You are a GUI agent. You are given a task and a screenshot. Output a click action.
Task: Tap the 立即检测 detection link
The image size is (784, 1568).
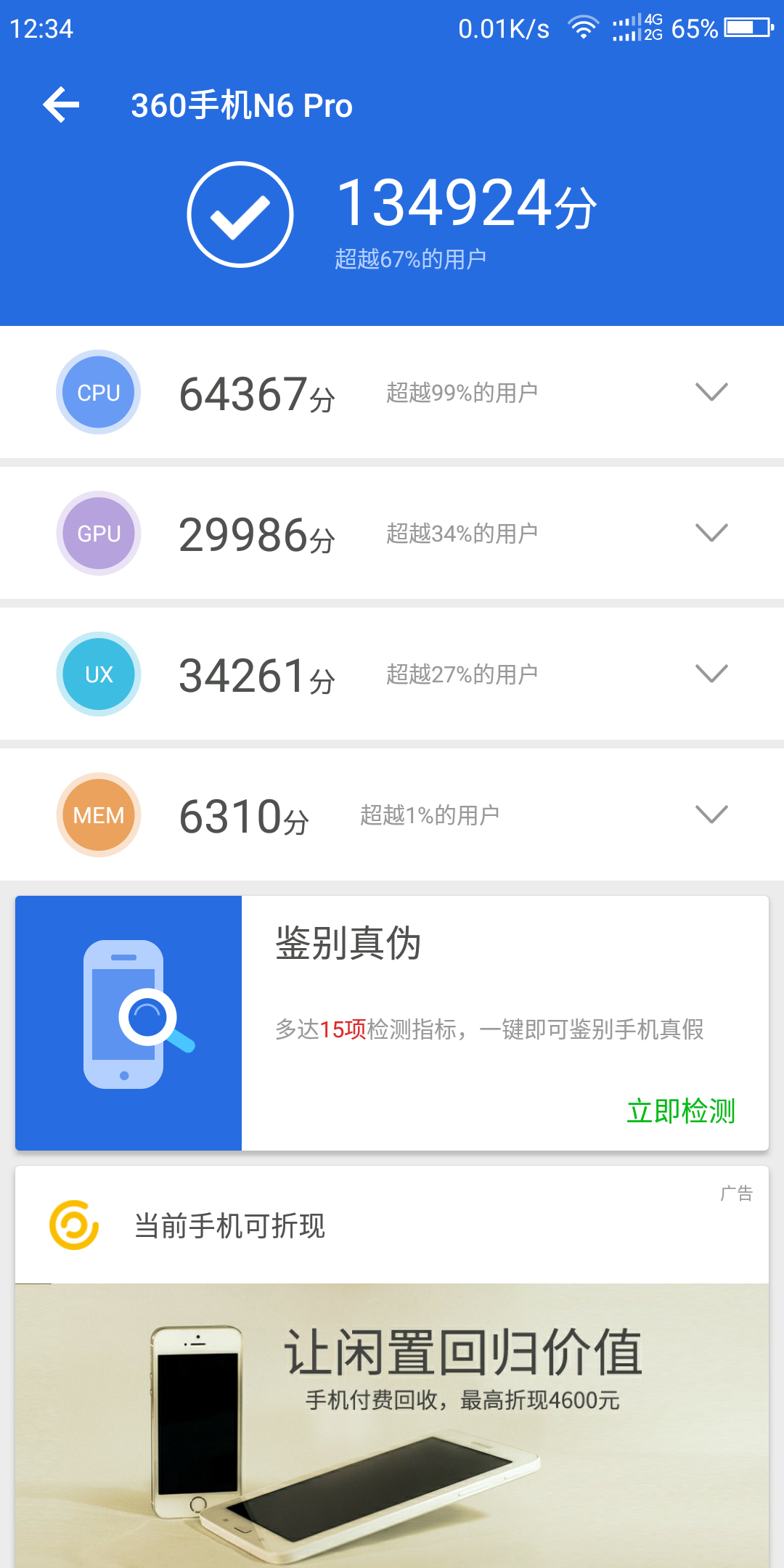point(682,1109)
